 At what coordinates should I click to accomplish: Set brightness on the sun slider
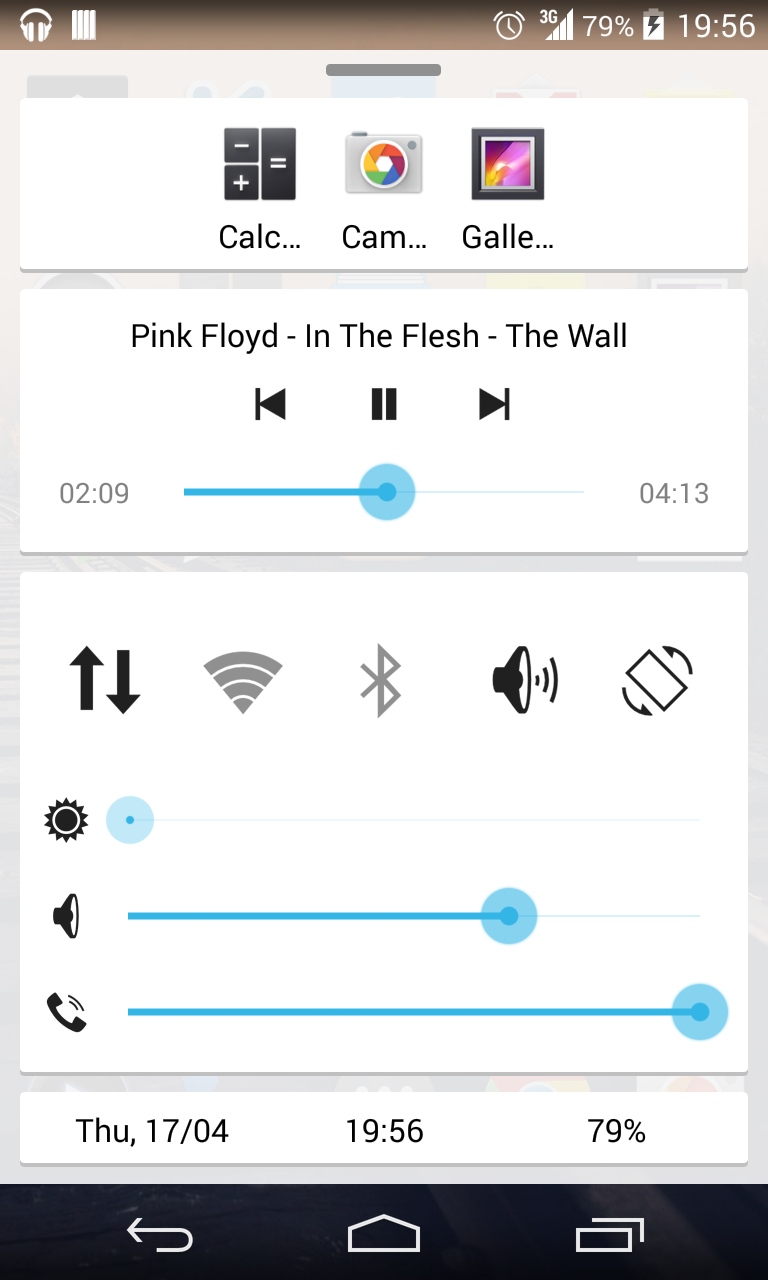pyautogui.click(x=412, y=820)
